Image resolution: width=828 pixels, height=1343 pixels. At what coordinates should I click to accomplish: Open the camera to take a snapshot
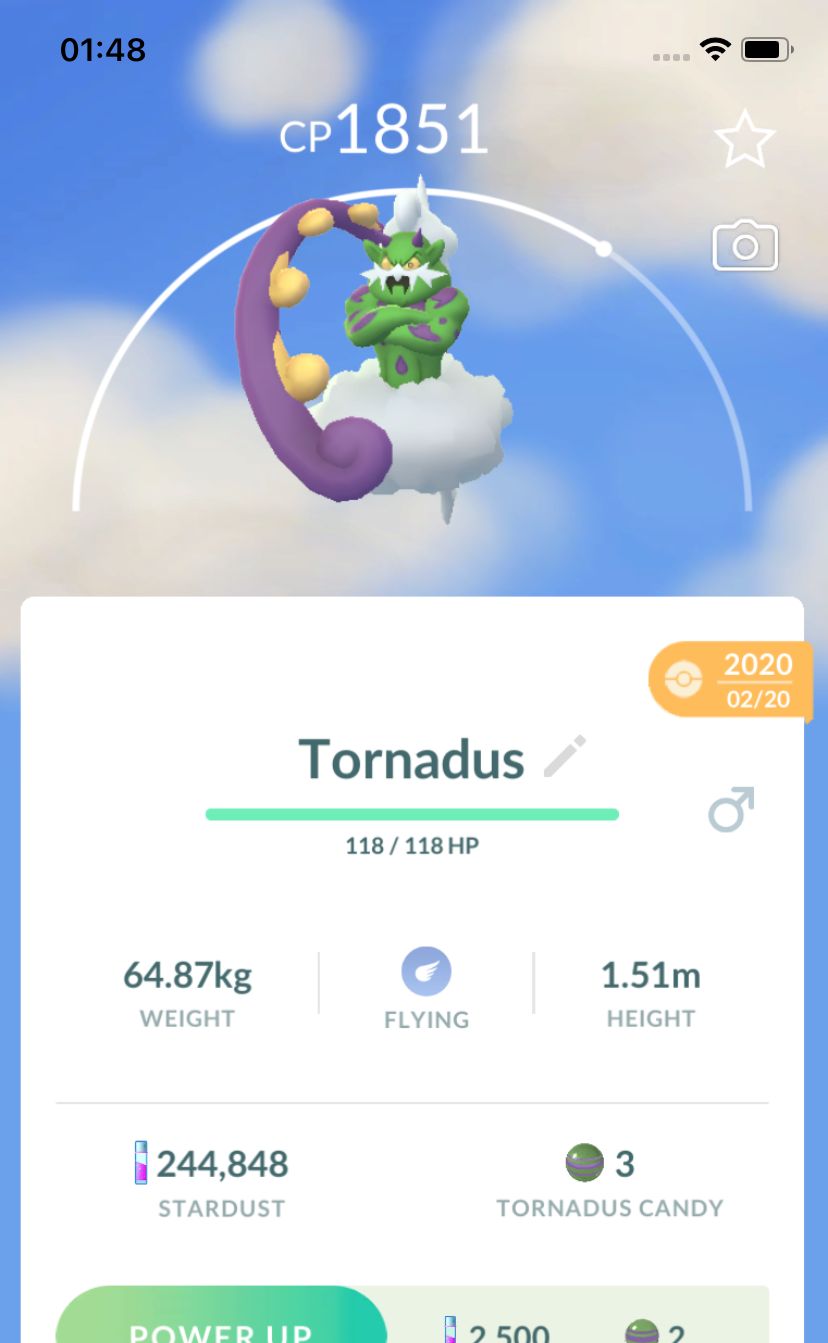(x=745, y=246)
